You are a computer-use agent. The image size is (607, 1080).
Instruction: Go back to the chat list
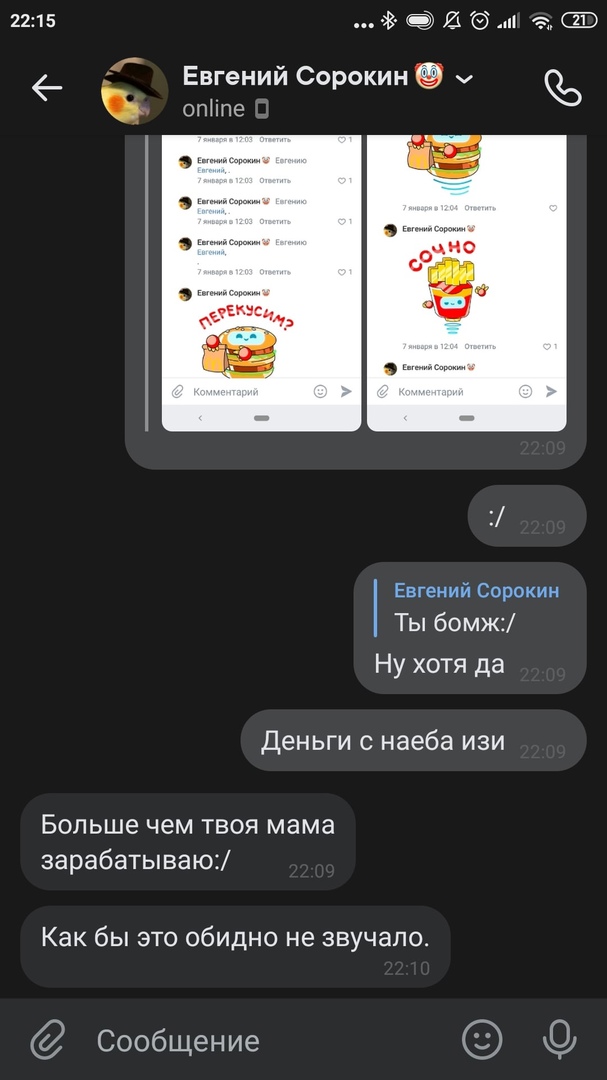pyautogui.click(x=47, y=88)
